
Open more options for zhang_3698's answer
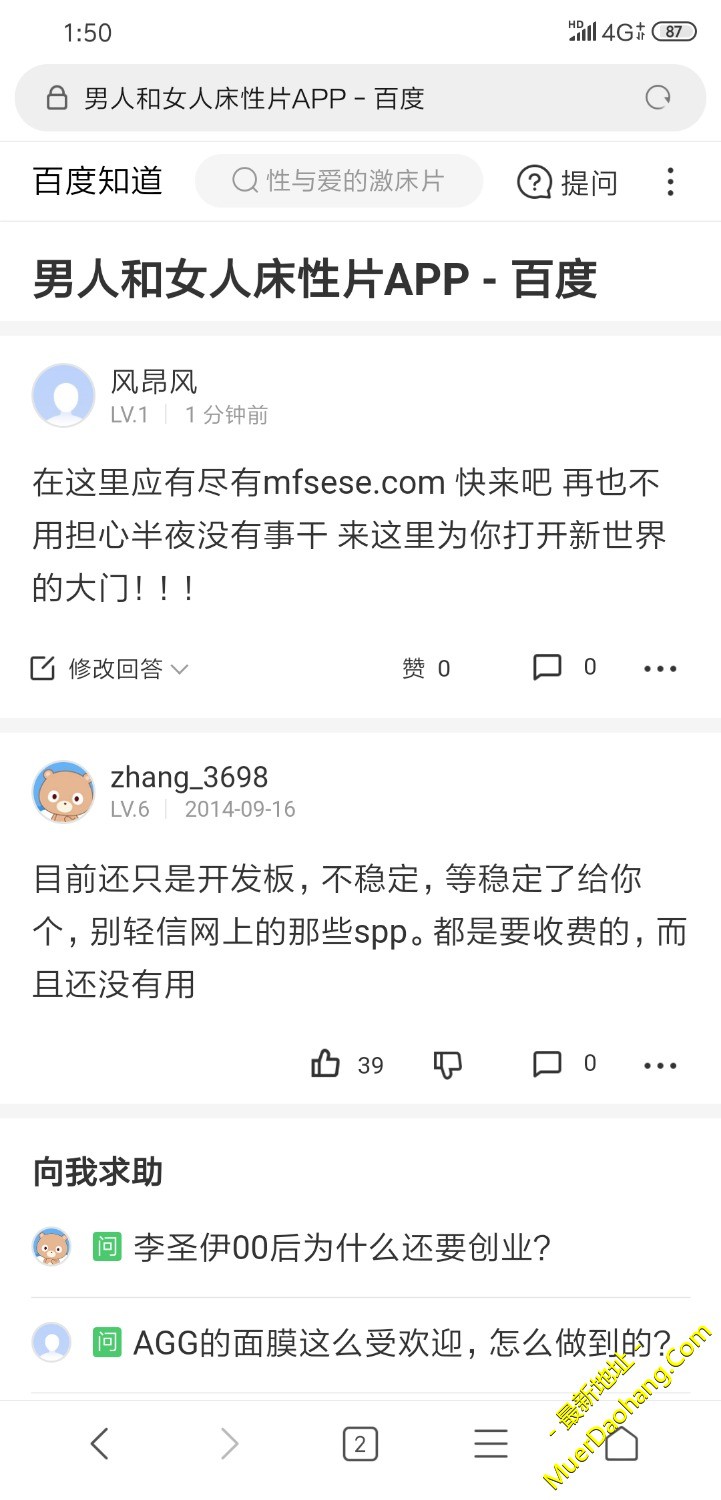[660, 1065]
